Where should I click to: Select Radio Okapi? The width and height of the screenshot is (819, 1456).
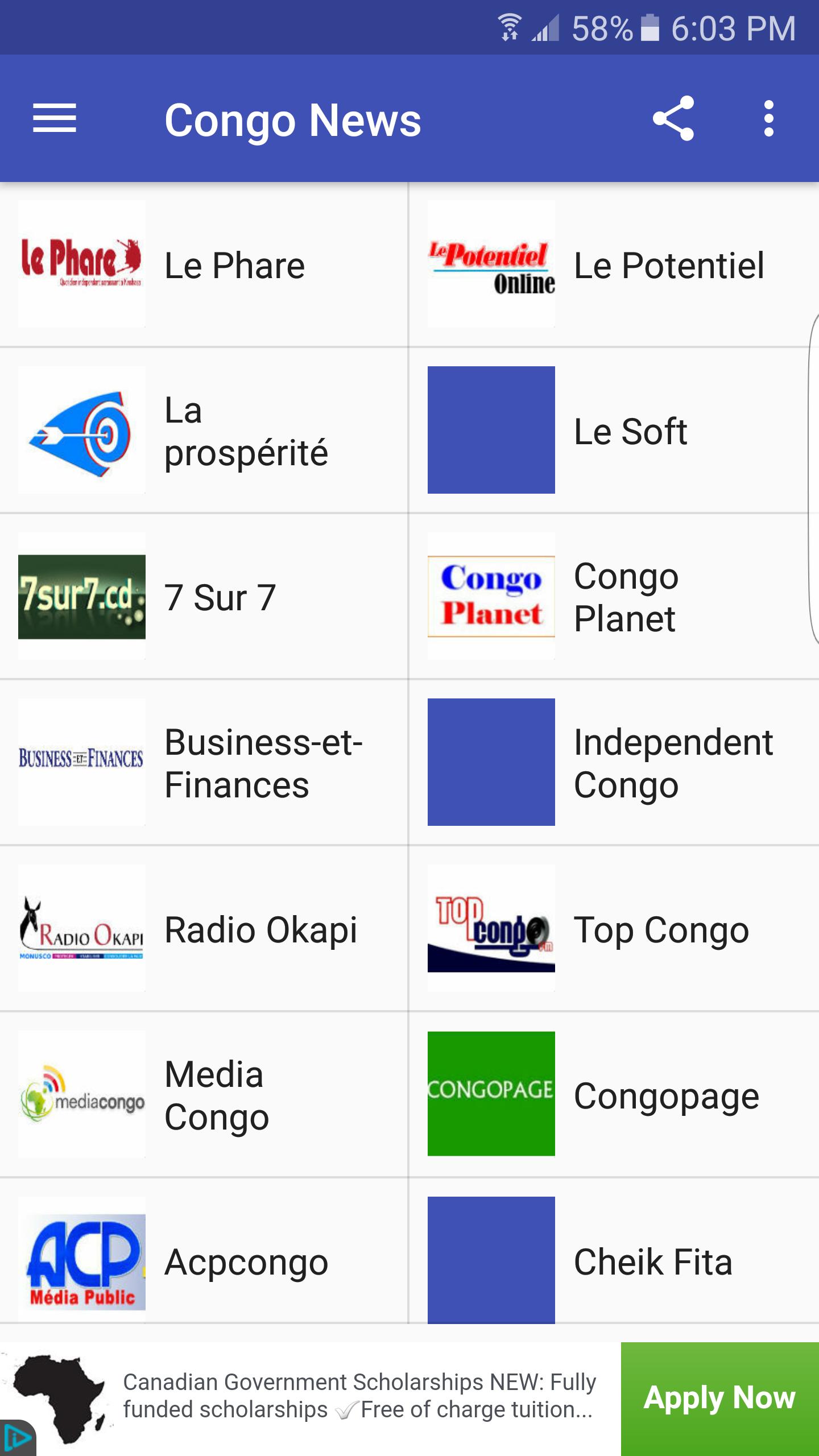[204, 929]
